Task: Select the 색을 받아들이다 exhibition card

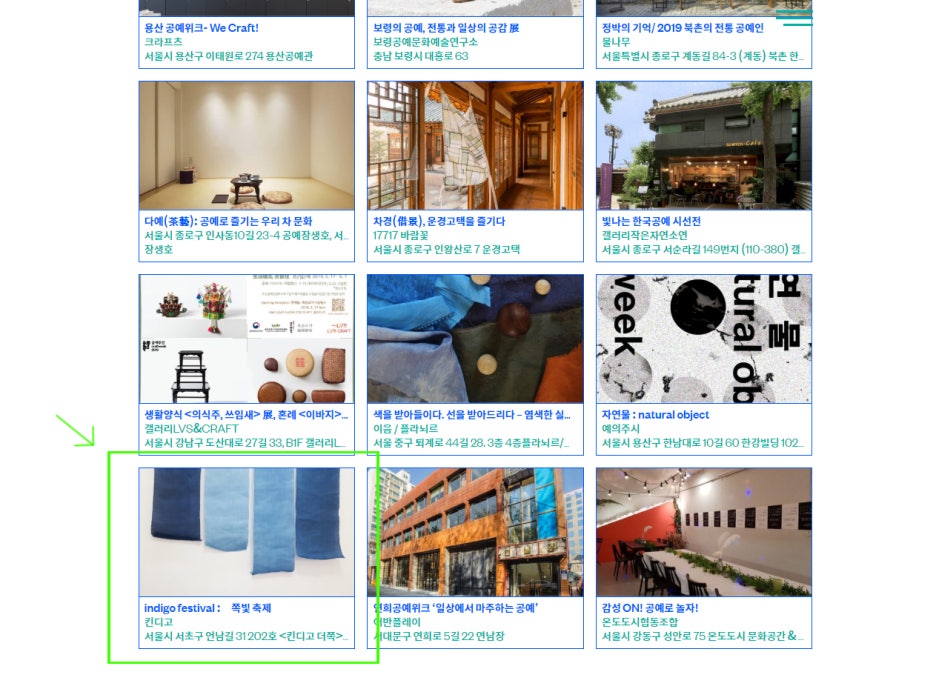Action: (x=475, y=339)
